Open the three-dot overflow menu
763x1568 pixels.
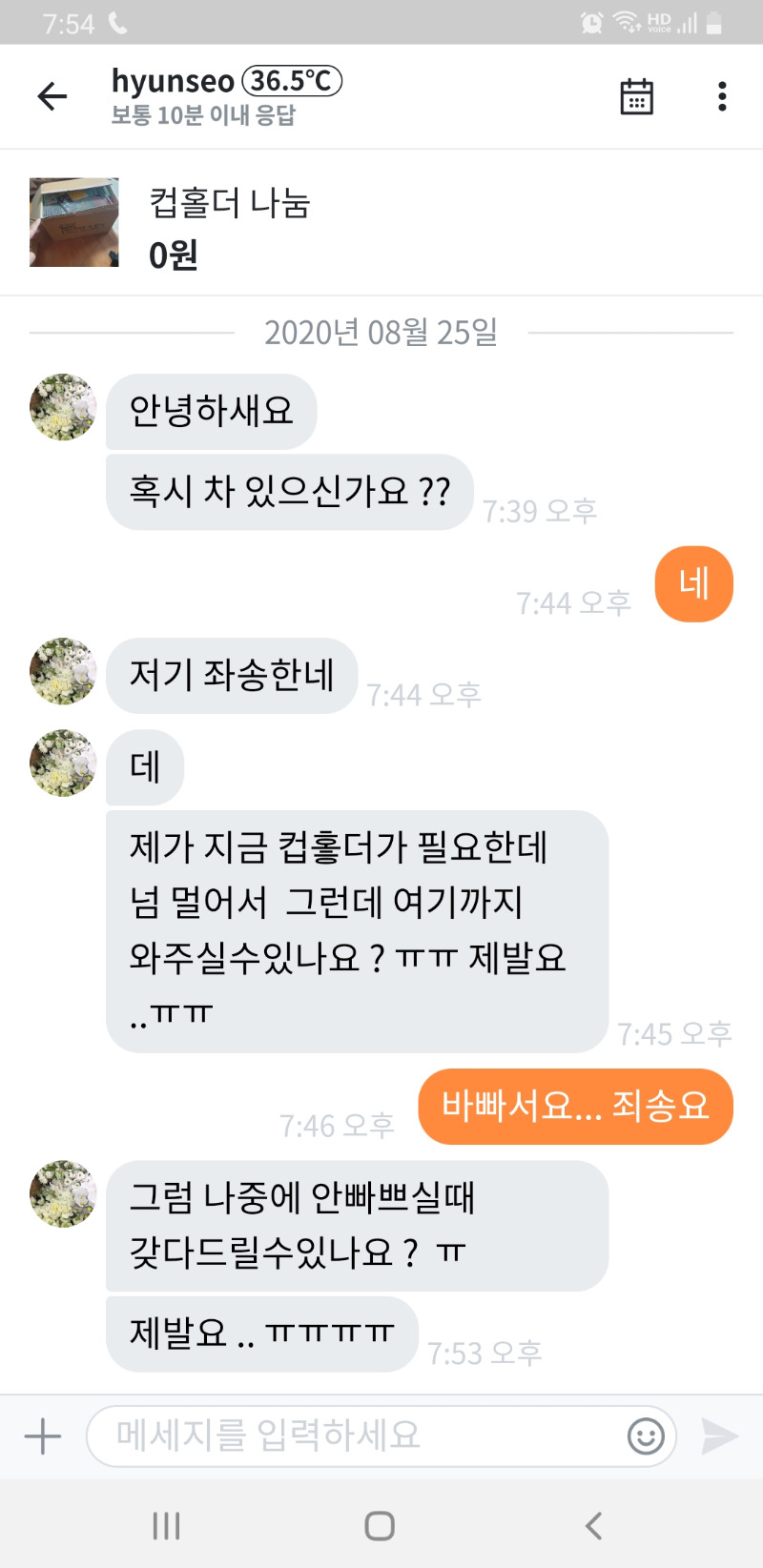coord(722,96)
